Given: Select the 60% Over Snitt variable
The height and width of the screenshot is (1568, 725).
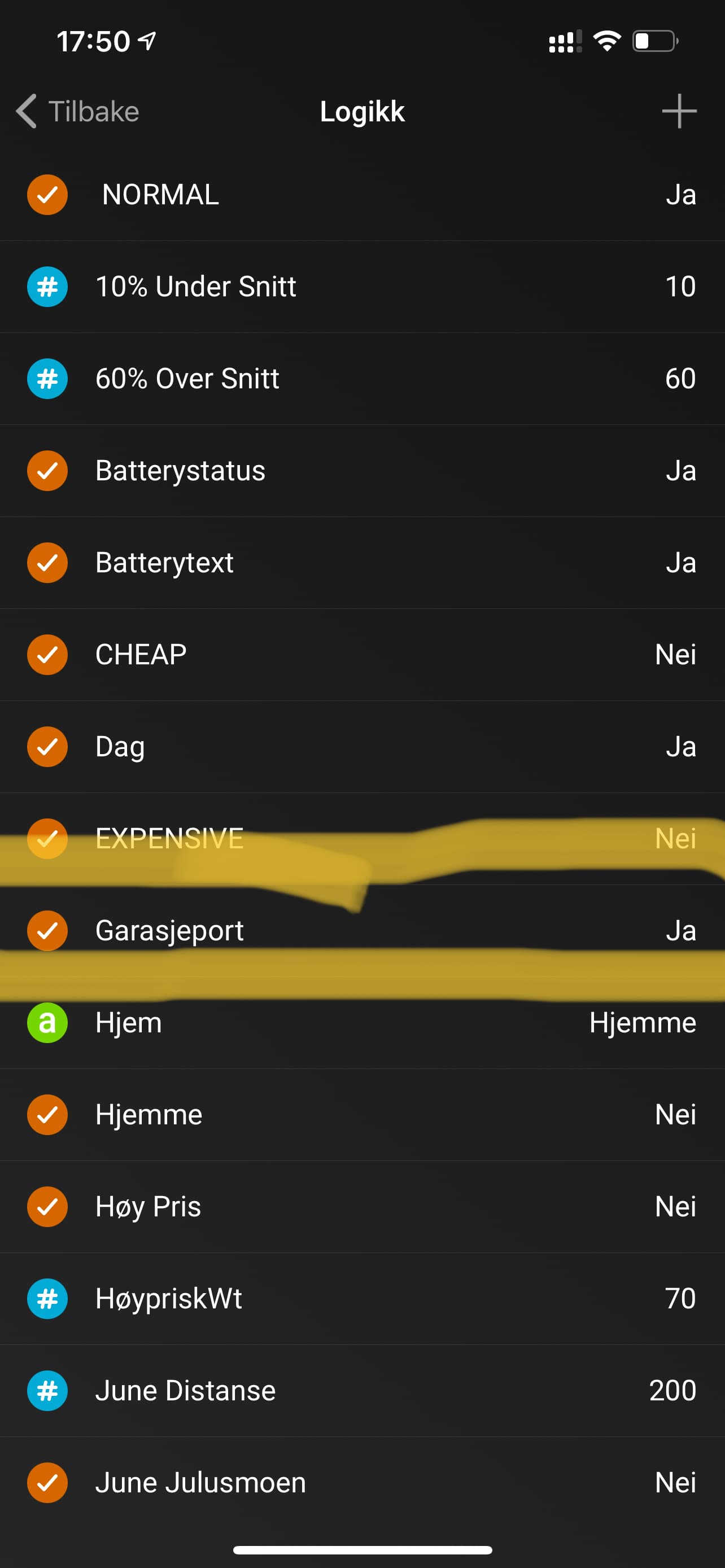Looking at the screenshot, I should [x=362, y=379].
